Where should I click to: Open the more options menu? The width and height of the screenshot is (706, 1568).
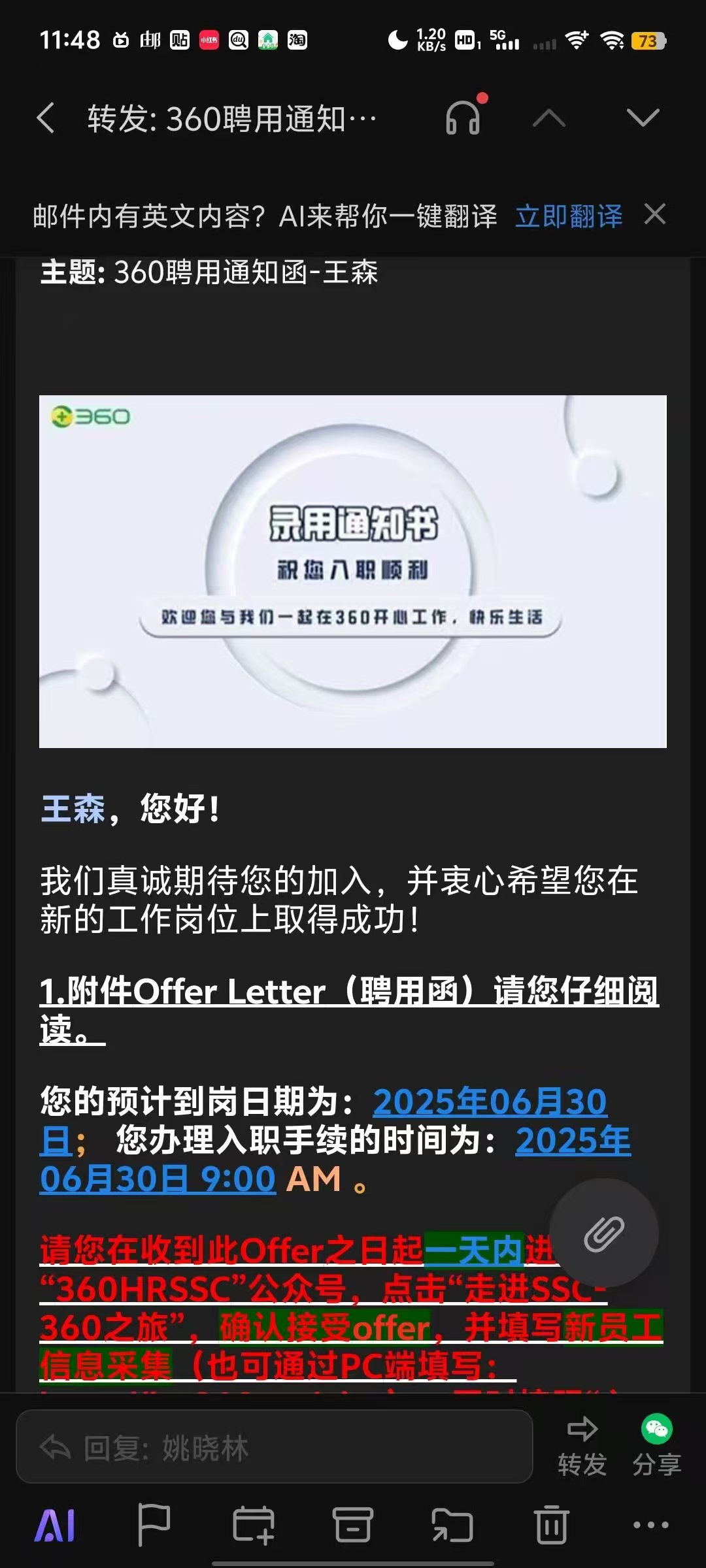pyautogui.click(x=651, y=1525)
